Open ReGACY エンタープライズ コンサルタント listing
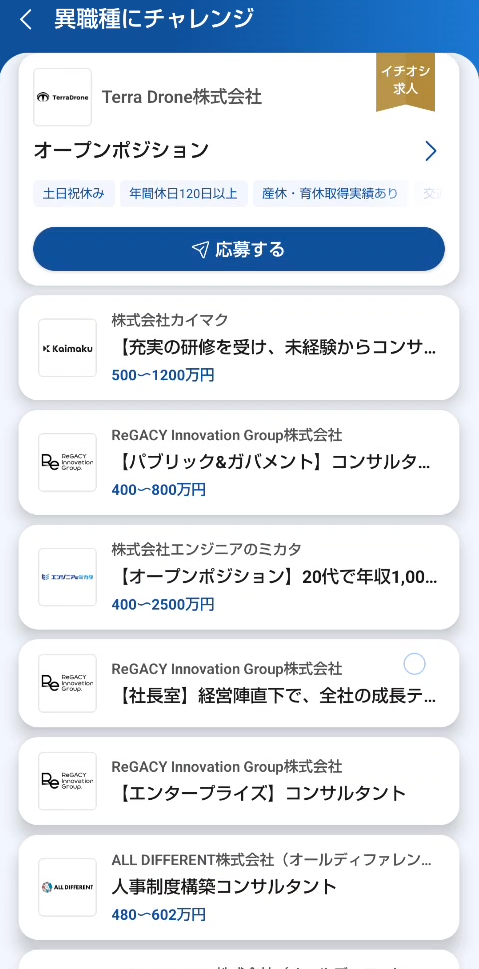 tap(239, 781)
